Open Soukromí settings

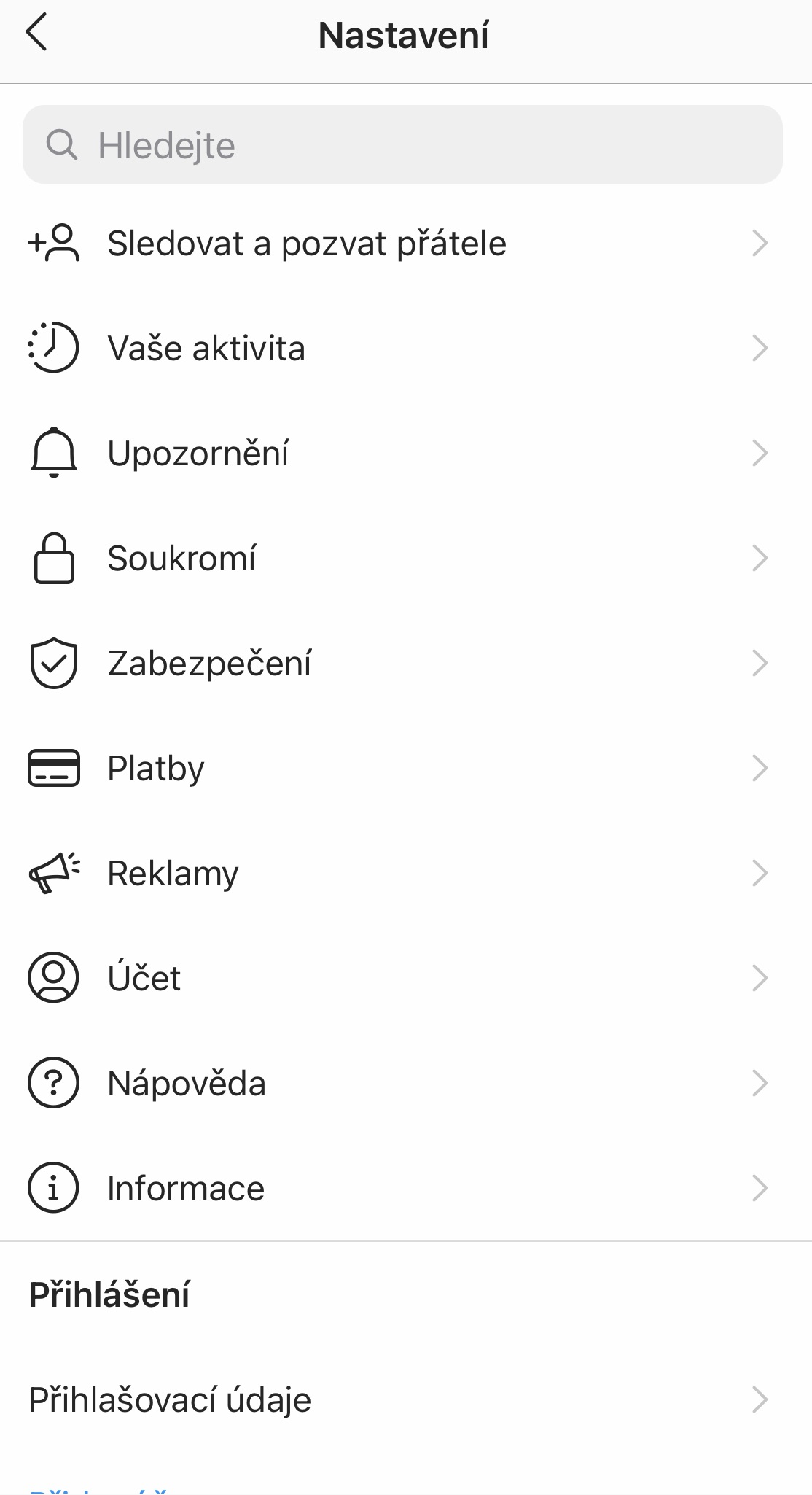point(182,559)
